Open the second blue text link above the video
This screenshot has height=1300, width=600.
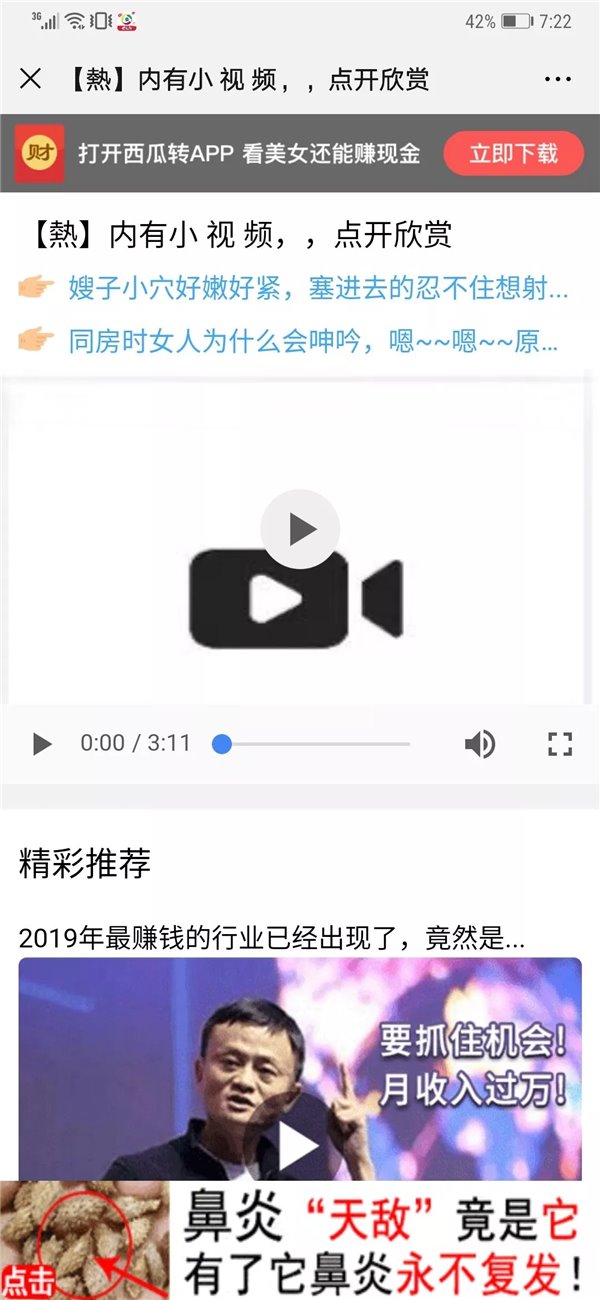313,342
